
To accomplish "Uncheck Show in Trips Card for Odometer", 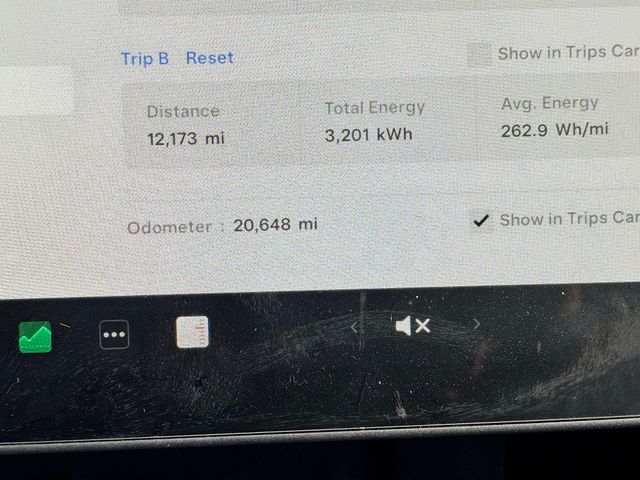I will click(x=482, y=220).
